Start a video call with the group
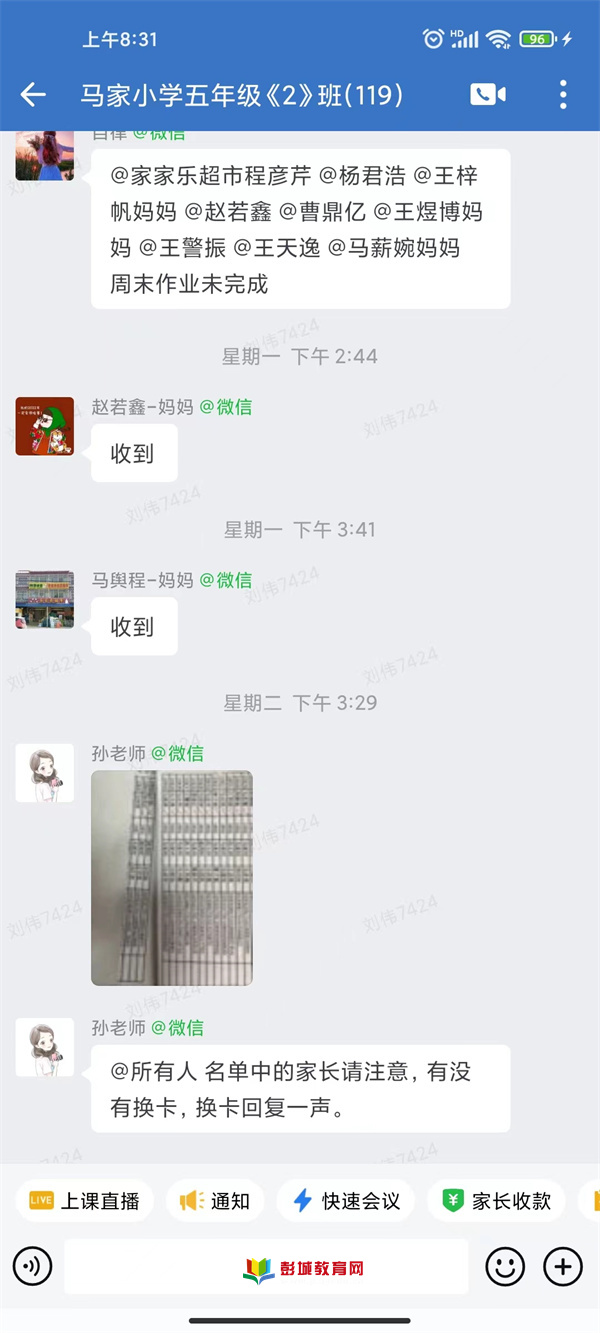Viewport: 600px width, 1333px height. click(488, 94)
